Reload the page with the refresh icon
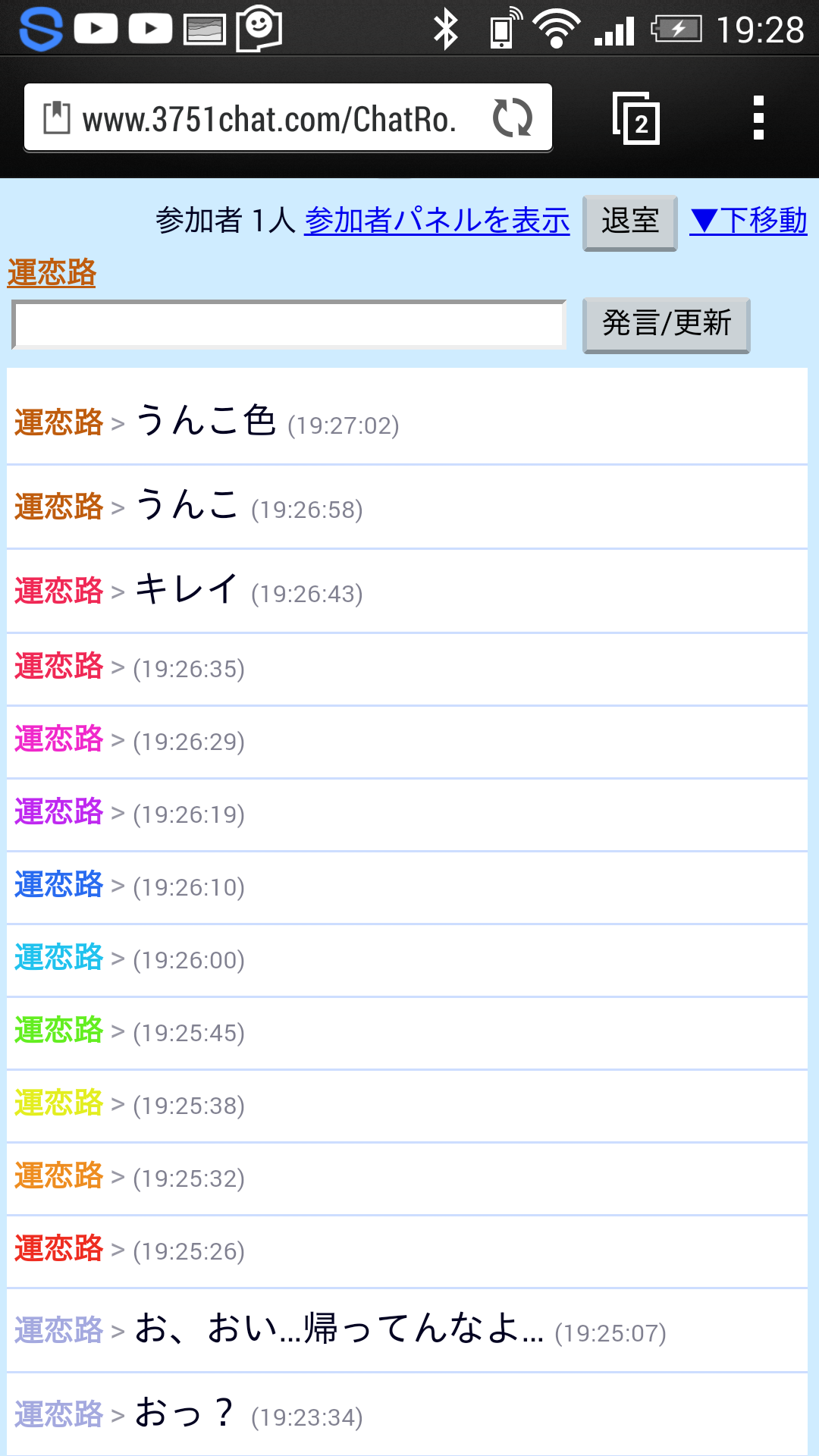The image size is (819, 1456). point(513,118)
